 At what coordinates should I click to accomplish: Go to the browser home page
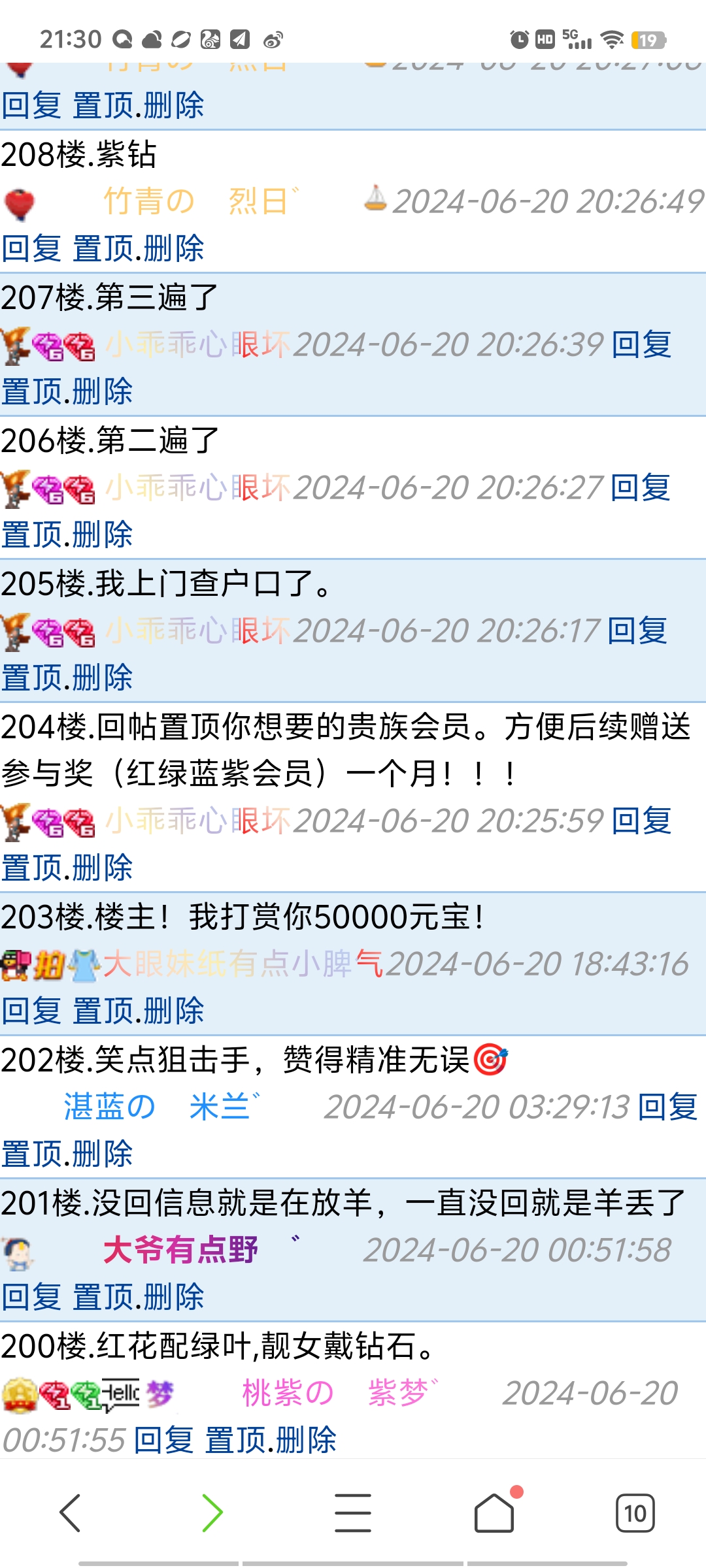tap(494, 1512)
